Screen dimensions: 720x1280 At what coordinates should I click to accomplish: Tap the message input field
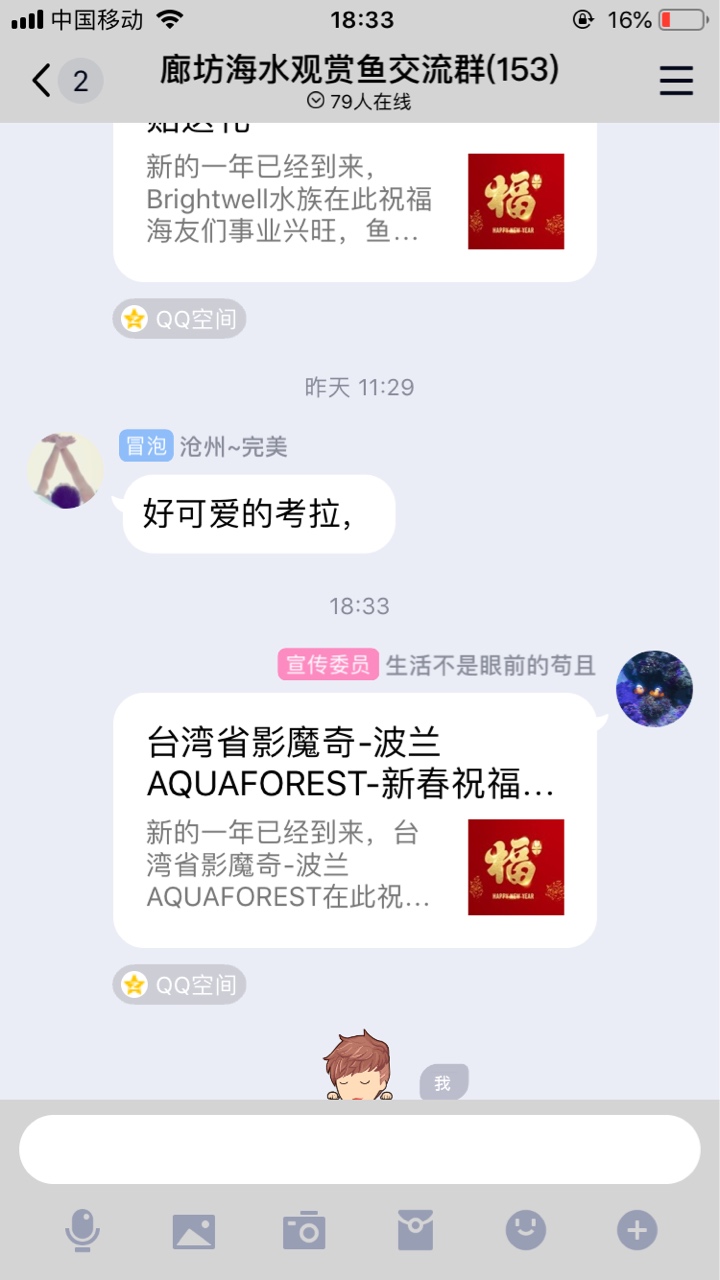360,1149
